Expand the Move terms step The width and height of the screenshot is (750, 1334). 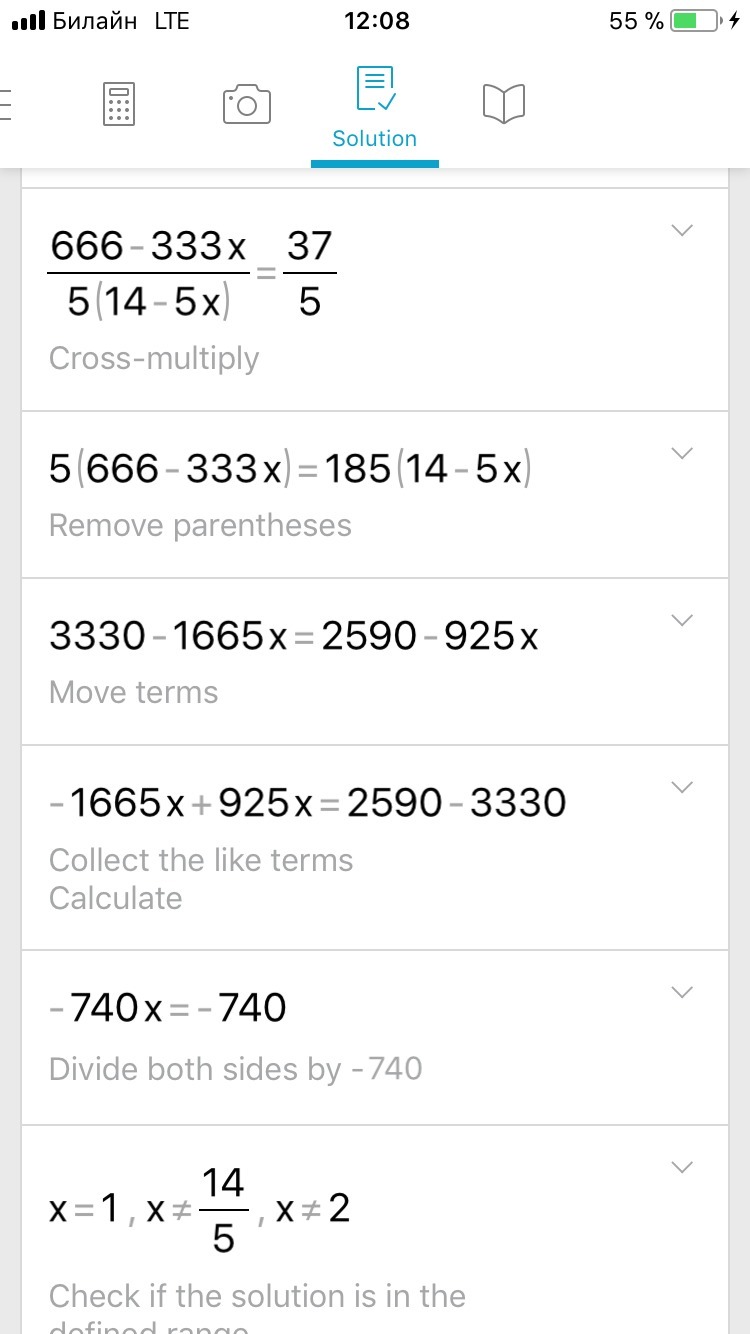click(682, 621)
